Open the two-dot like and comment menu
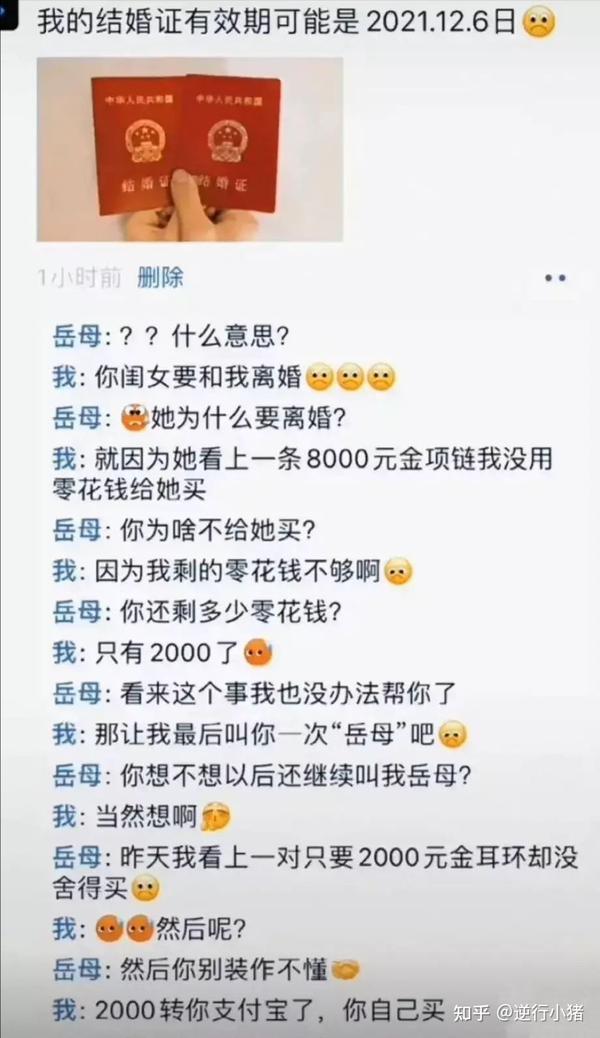Screen dimensions: 600x1038 554,278
